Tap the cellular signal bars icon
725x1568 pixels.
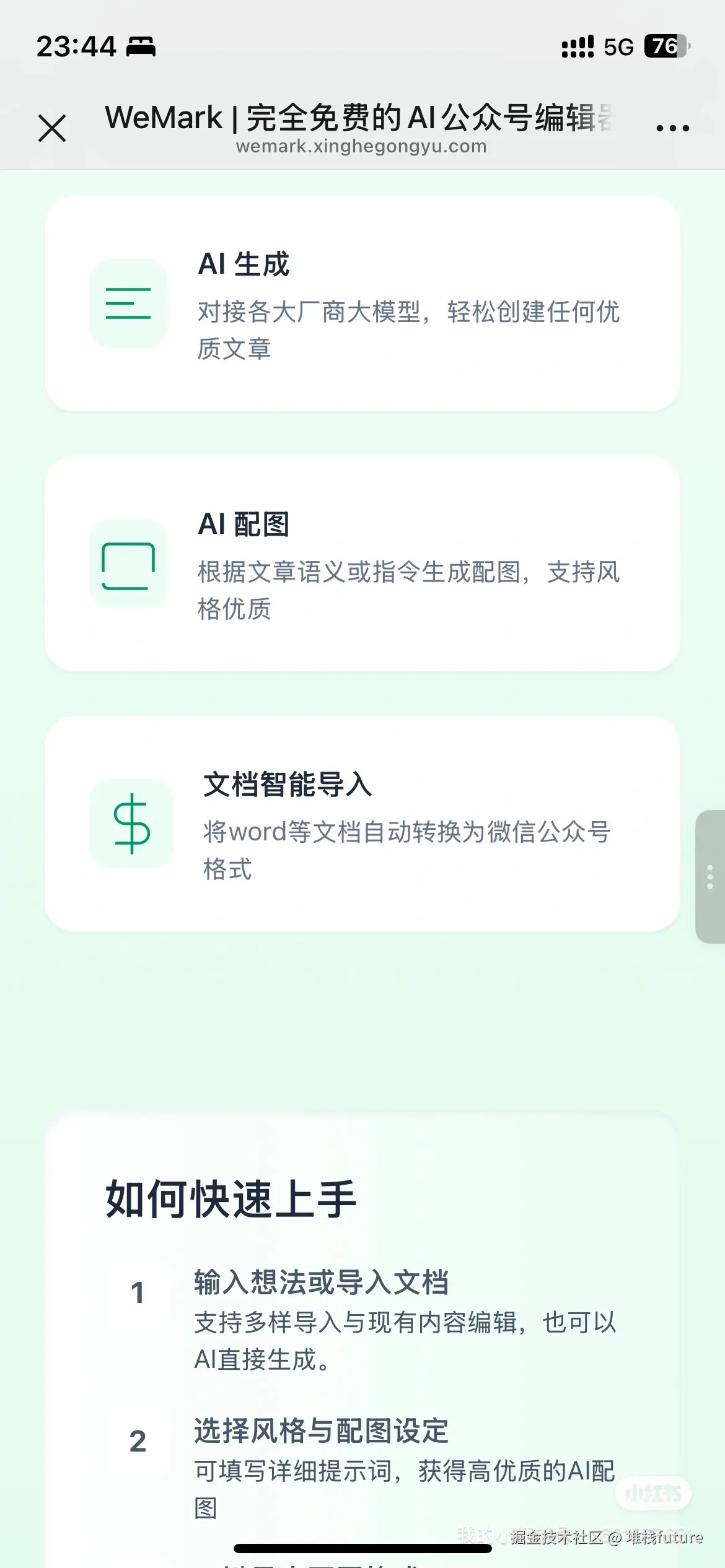coord(576,46)
